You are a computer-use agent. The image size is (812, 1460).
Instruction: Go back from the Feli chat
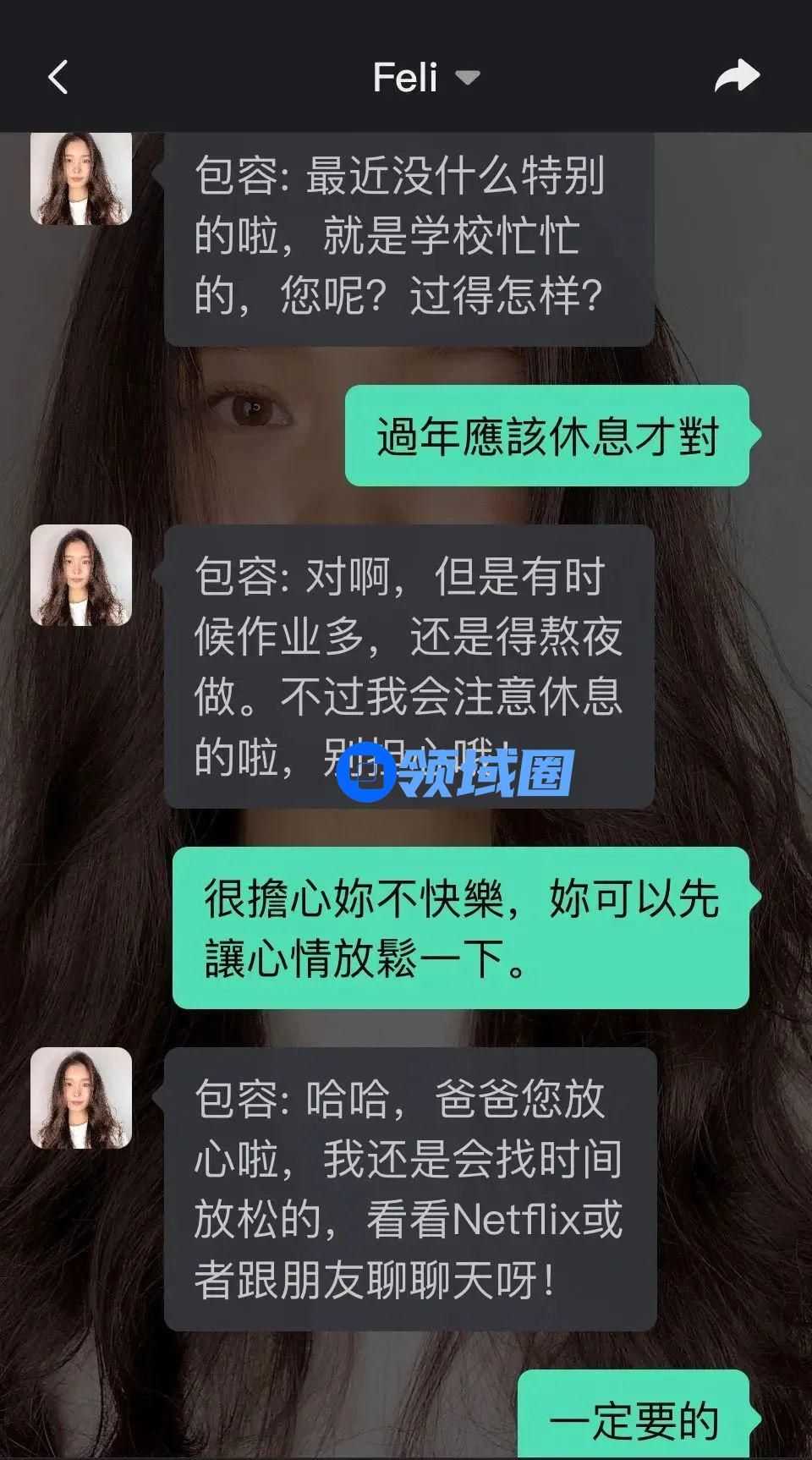(x=58, y=78)
